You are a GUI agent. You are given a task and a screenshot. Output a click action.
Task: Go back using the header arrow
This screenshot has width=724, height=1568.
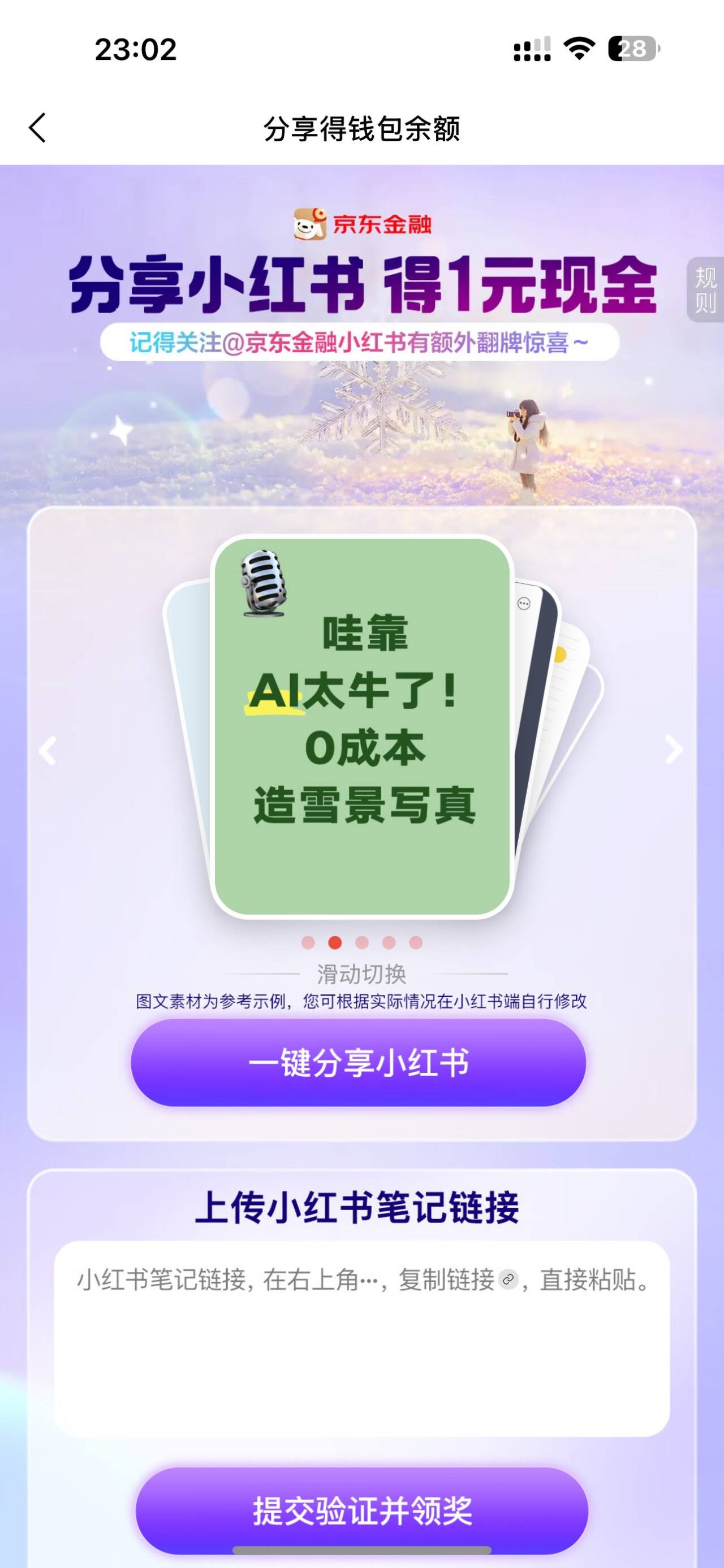pyautogui.click(x=38, y=128)
